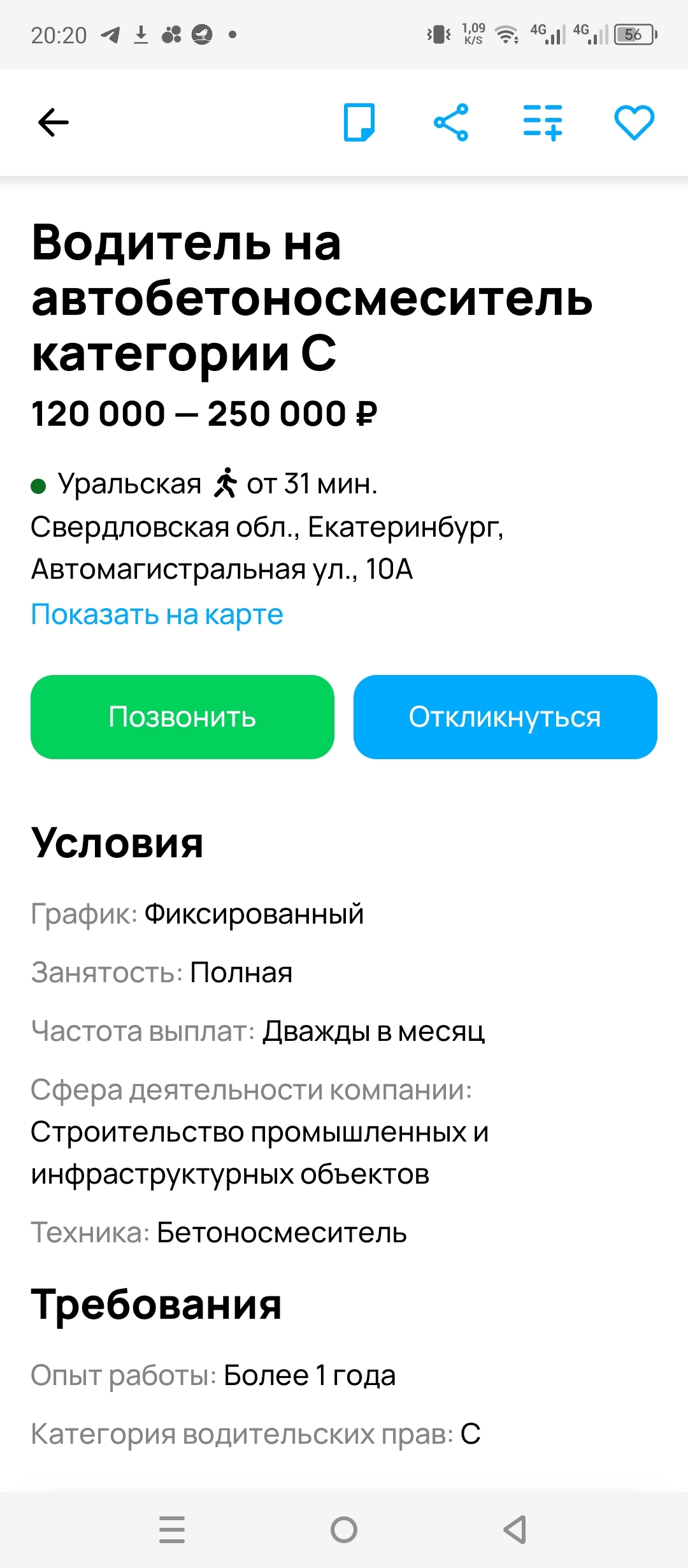The width and height of the screenshot is (688, 1568).
Task: Share this driver vacancy
Action: click(451, 122)
